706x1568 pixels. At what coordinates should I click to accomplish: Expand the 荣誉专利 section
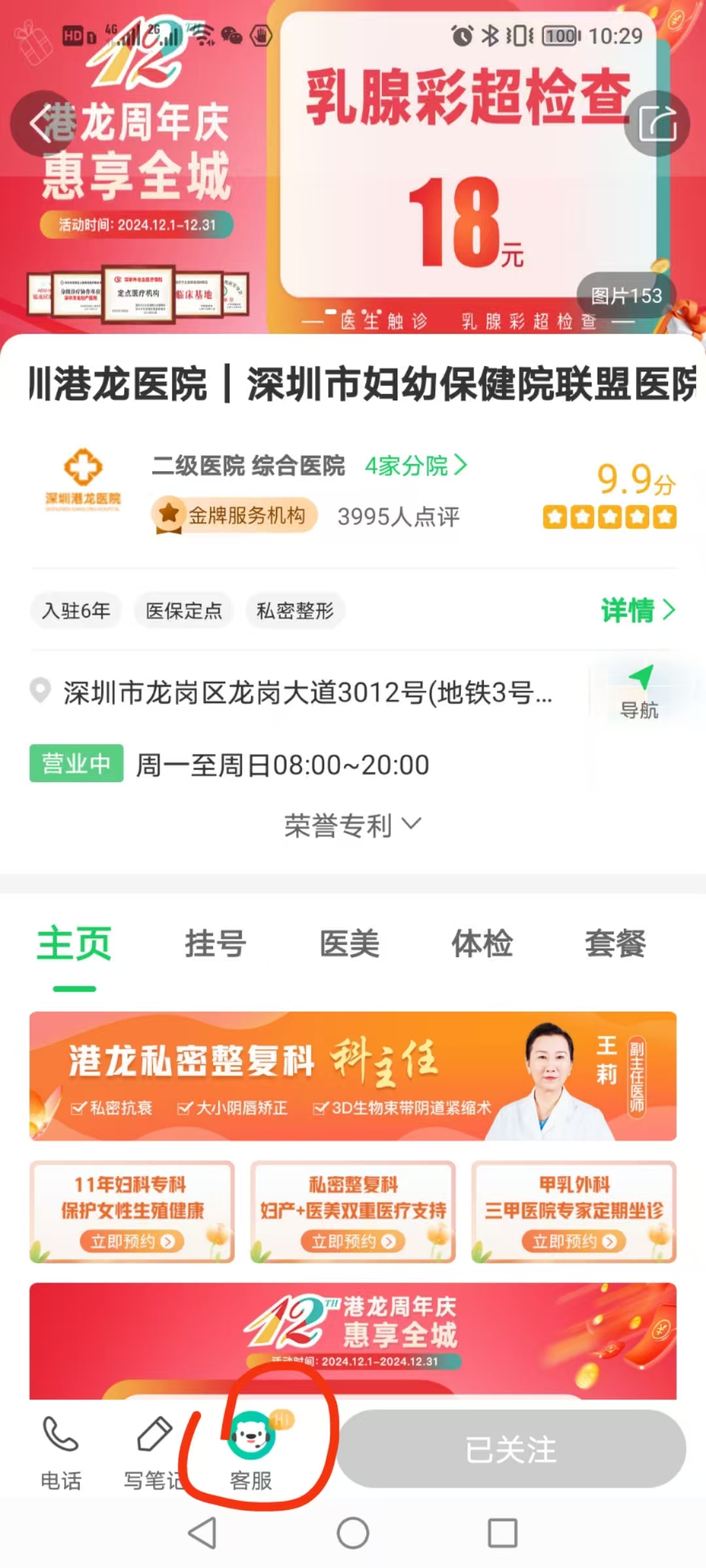coord(352,826)
